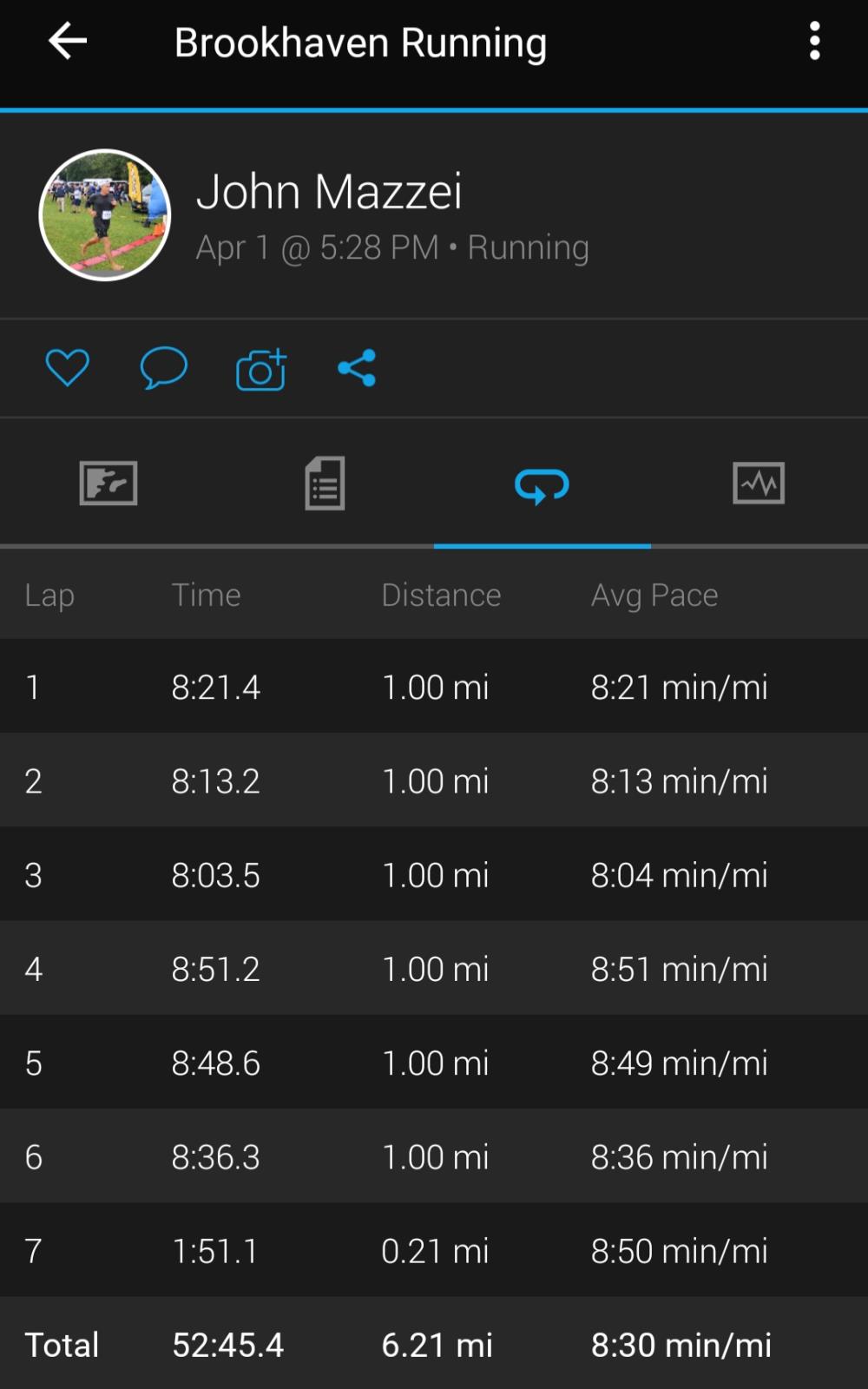Viewport: 868px width, 1389px height.
Task: Comment on this activity
Action: coord(163,368)
